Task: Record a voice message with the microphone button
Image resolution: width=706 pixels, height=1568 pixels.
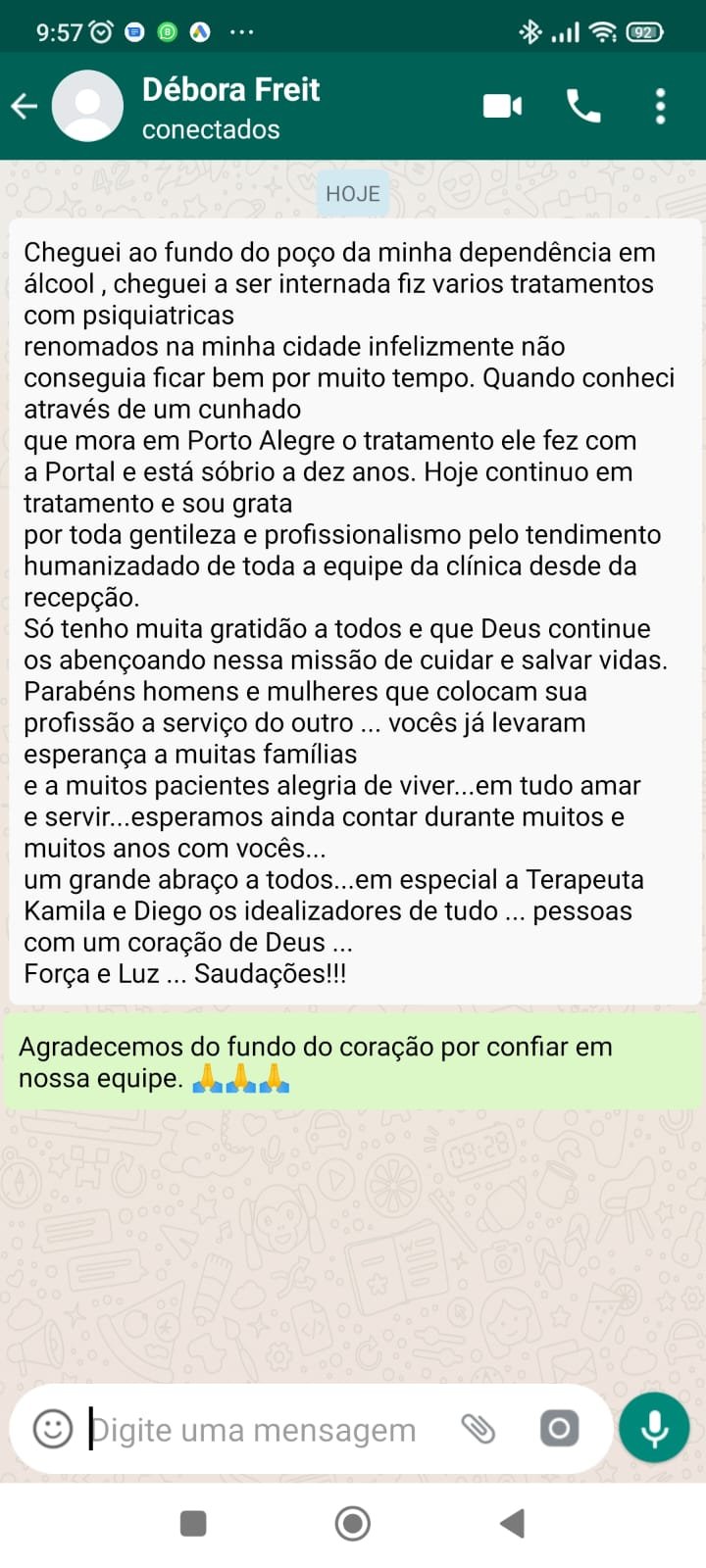Action: click(x=653, y=1427)
